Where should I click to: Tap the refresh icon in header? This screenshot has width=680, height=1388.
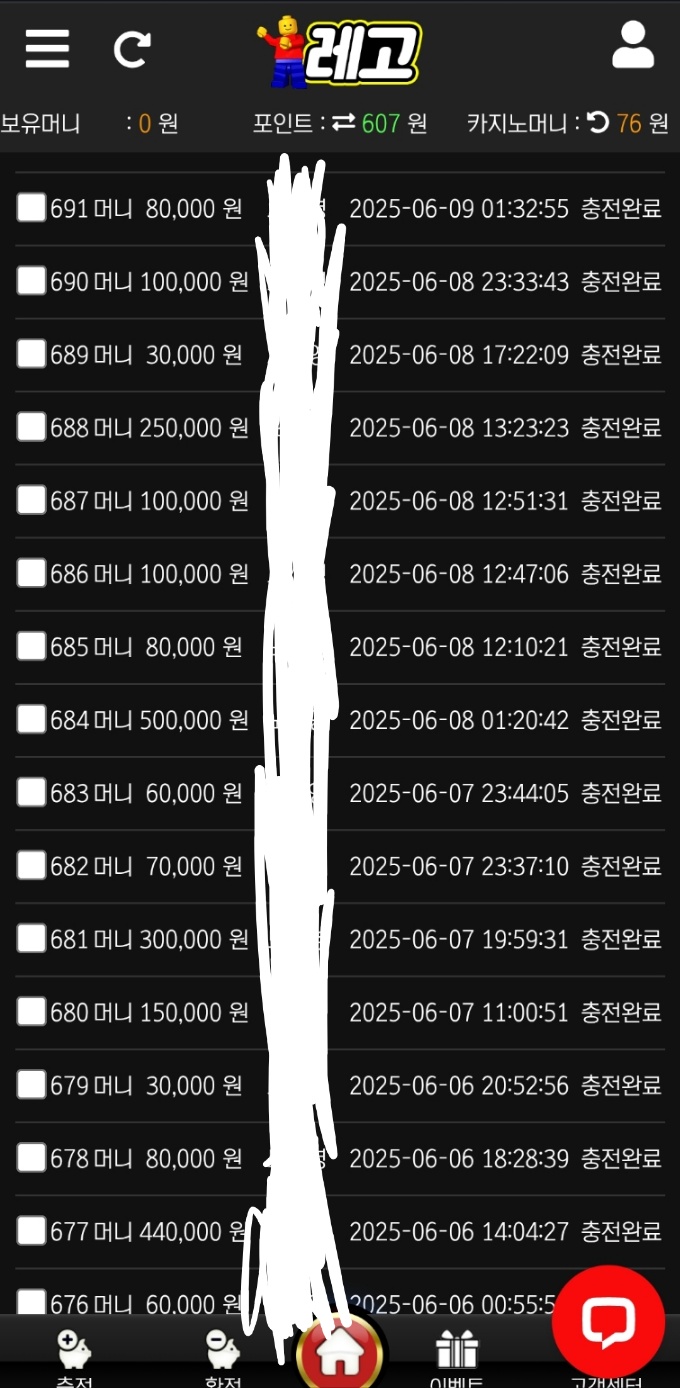pyautogui.click(x=132, y=48)
